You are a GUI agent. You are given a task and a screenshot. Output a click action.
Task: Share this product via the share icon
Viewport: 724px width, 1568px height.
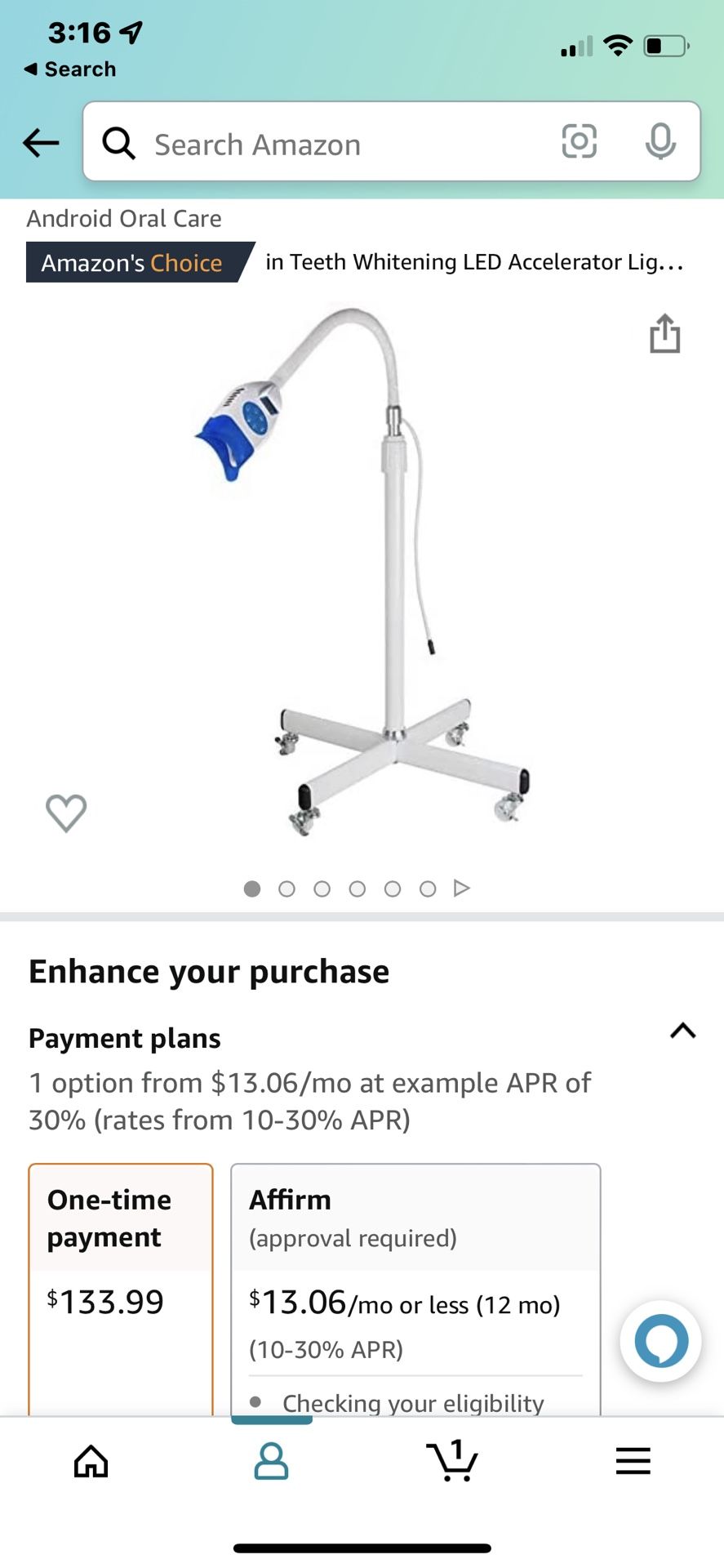[665, 335]
